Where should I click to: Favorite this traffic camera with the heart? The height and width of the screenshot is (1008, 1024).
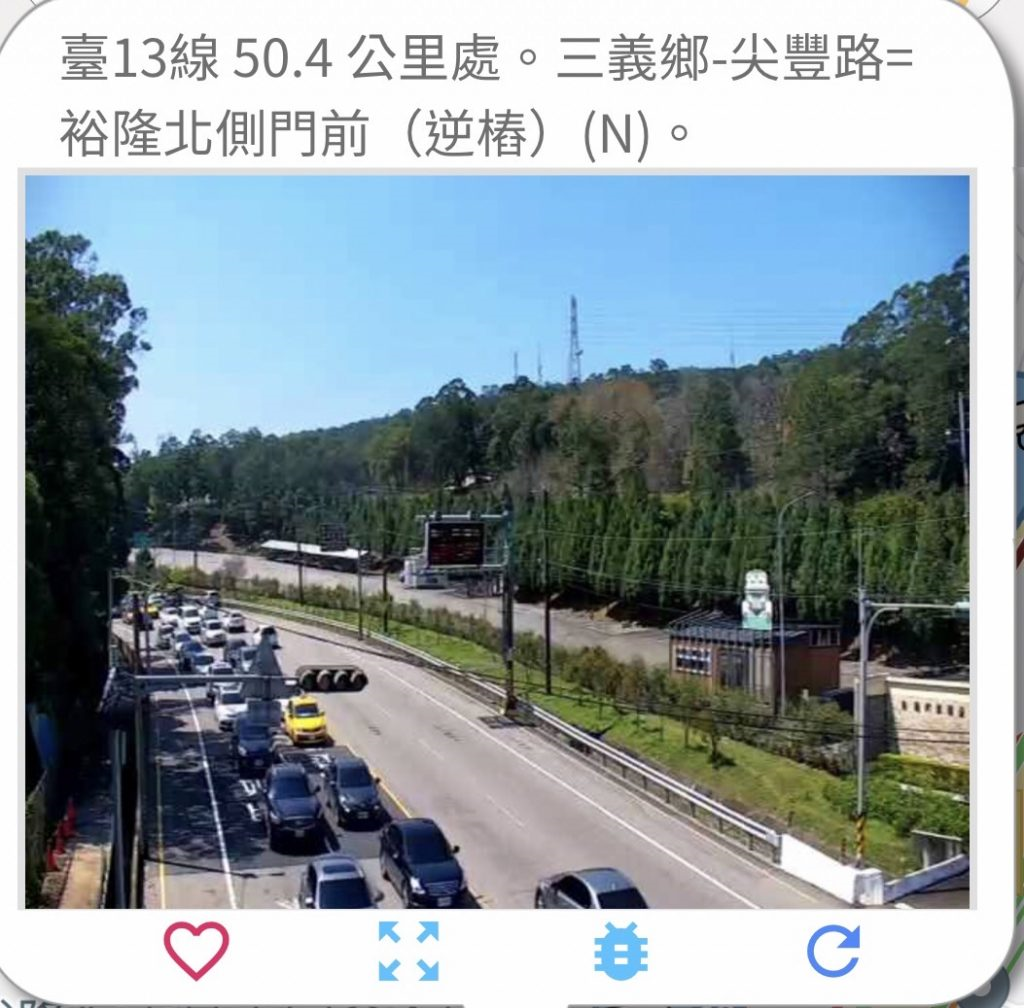pos(196,949)
